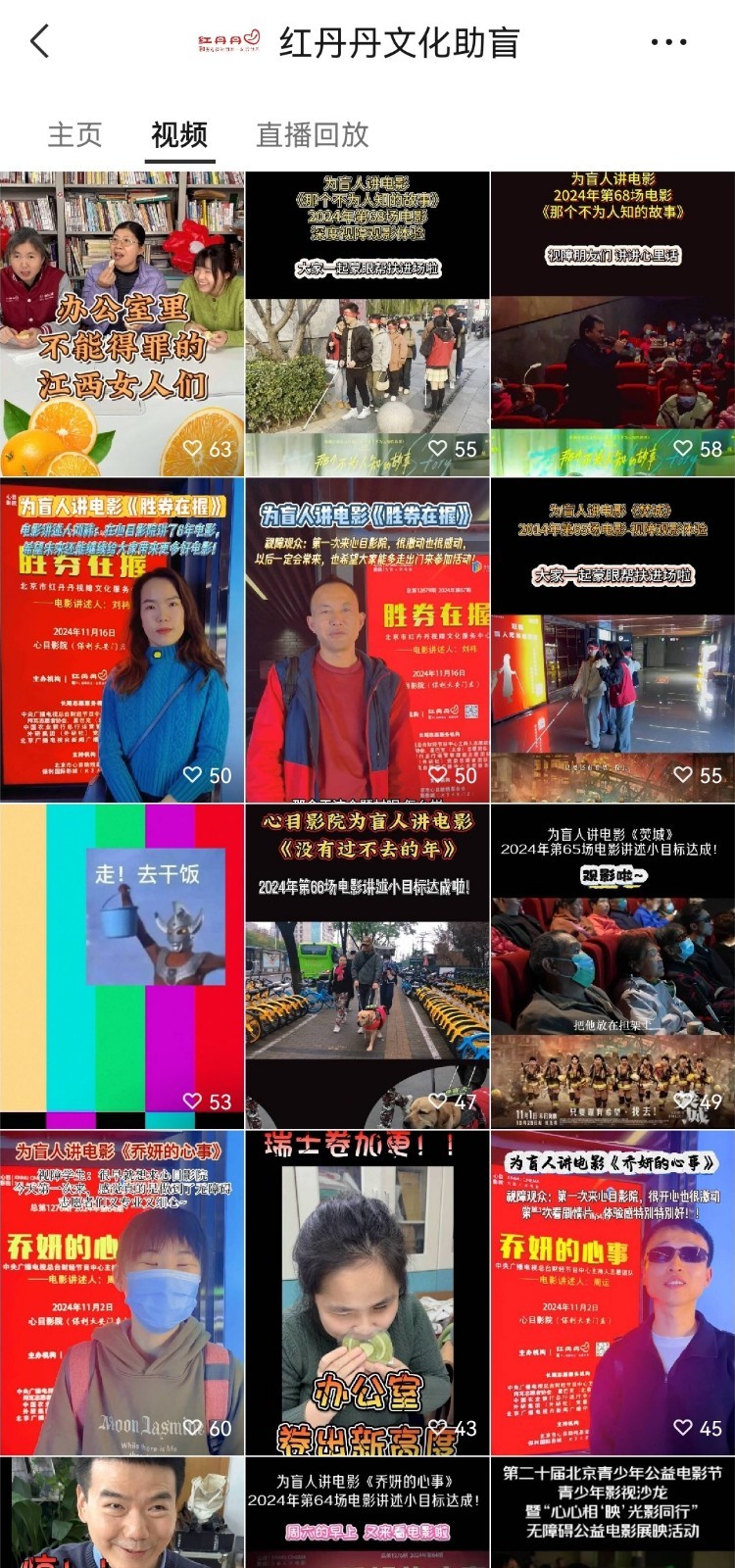Open the 乔妍的心事 第64场电影讲述 video

click(x=367, y=1512)
